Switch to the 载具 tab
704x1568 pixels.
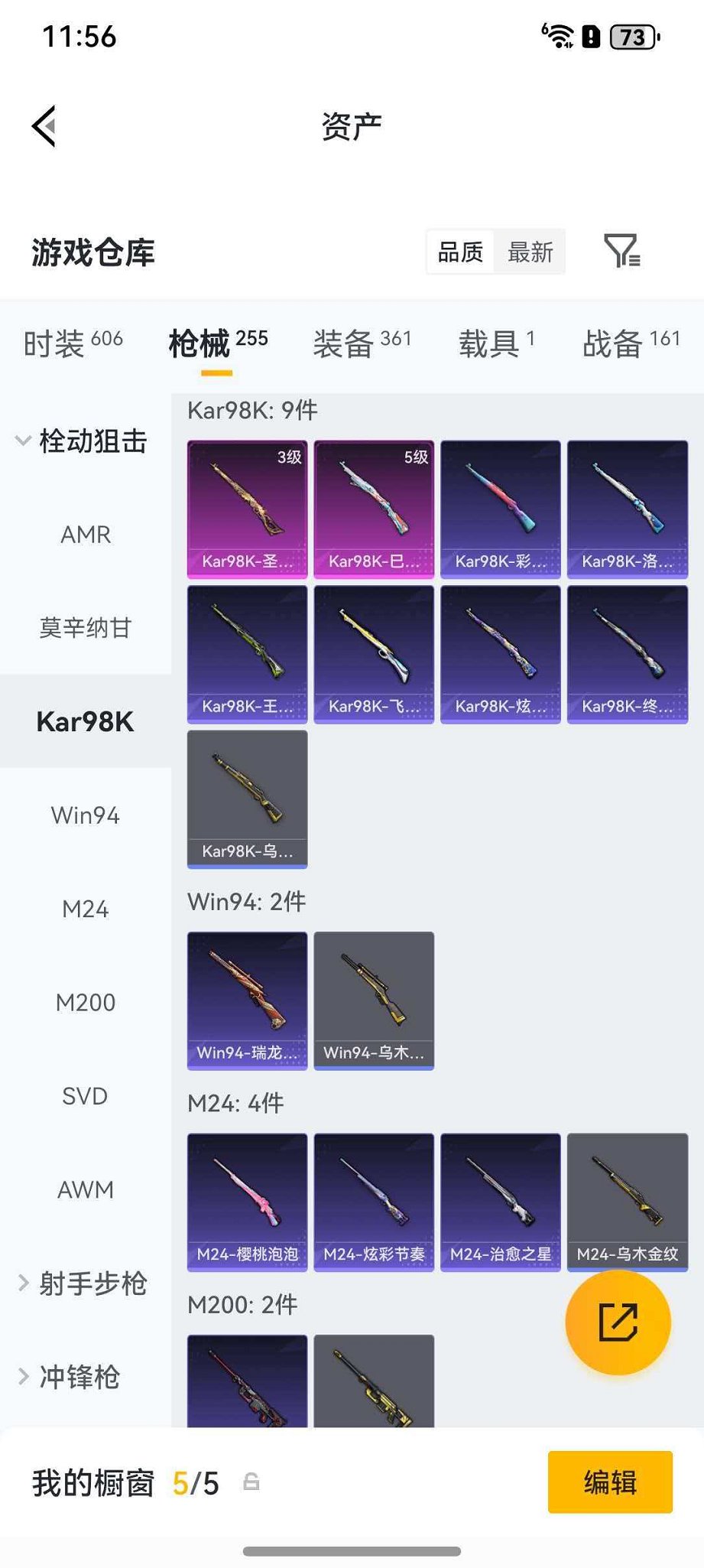coord(496,343)
